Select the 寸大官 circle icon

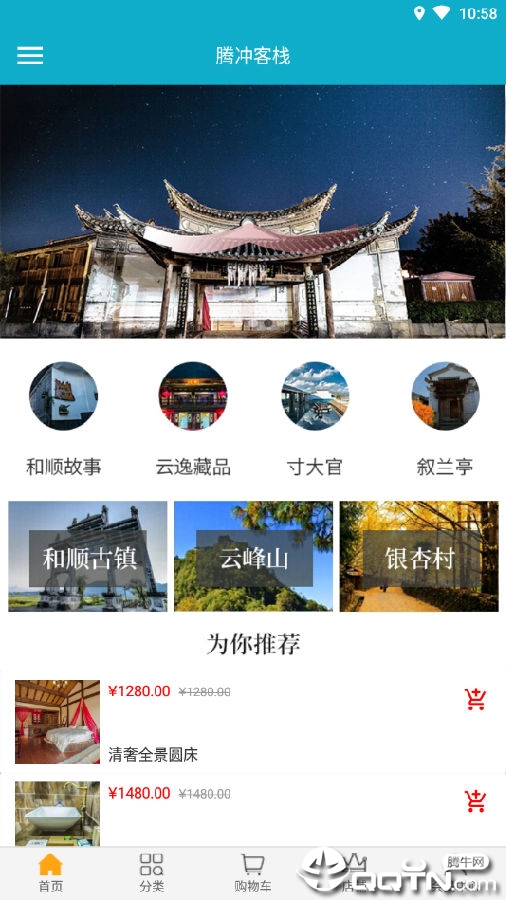pyautogui.click(x=315, y=395)
